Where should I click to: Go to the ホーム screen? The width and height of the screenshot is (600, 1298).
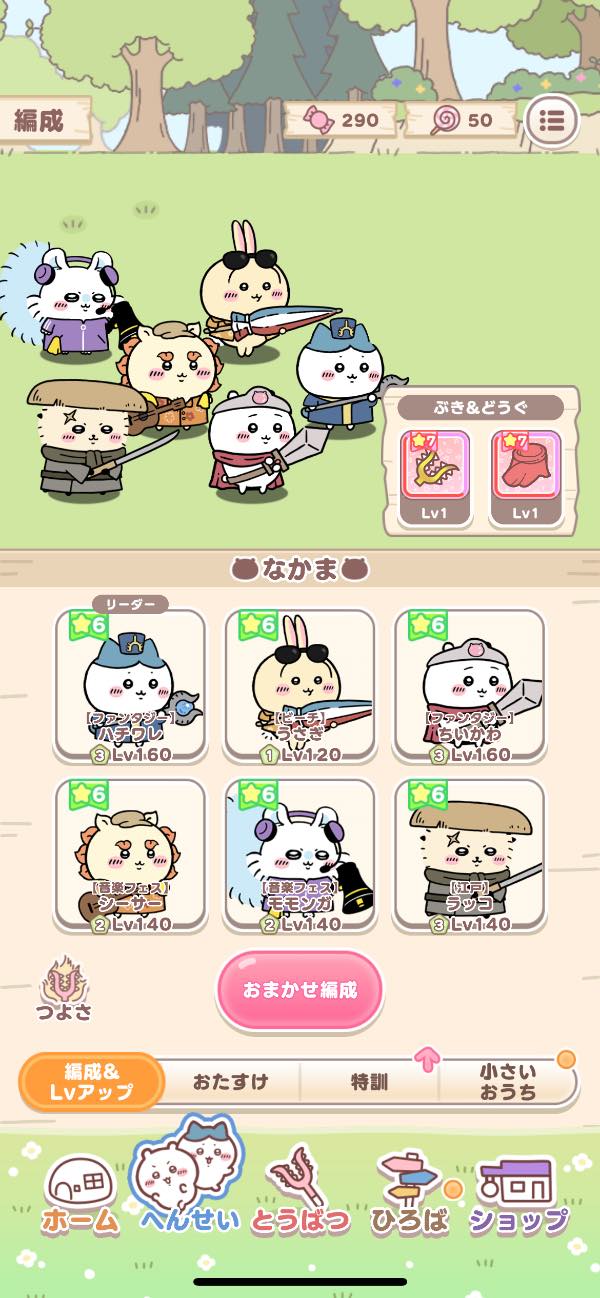pos(80,1195)
